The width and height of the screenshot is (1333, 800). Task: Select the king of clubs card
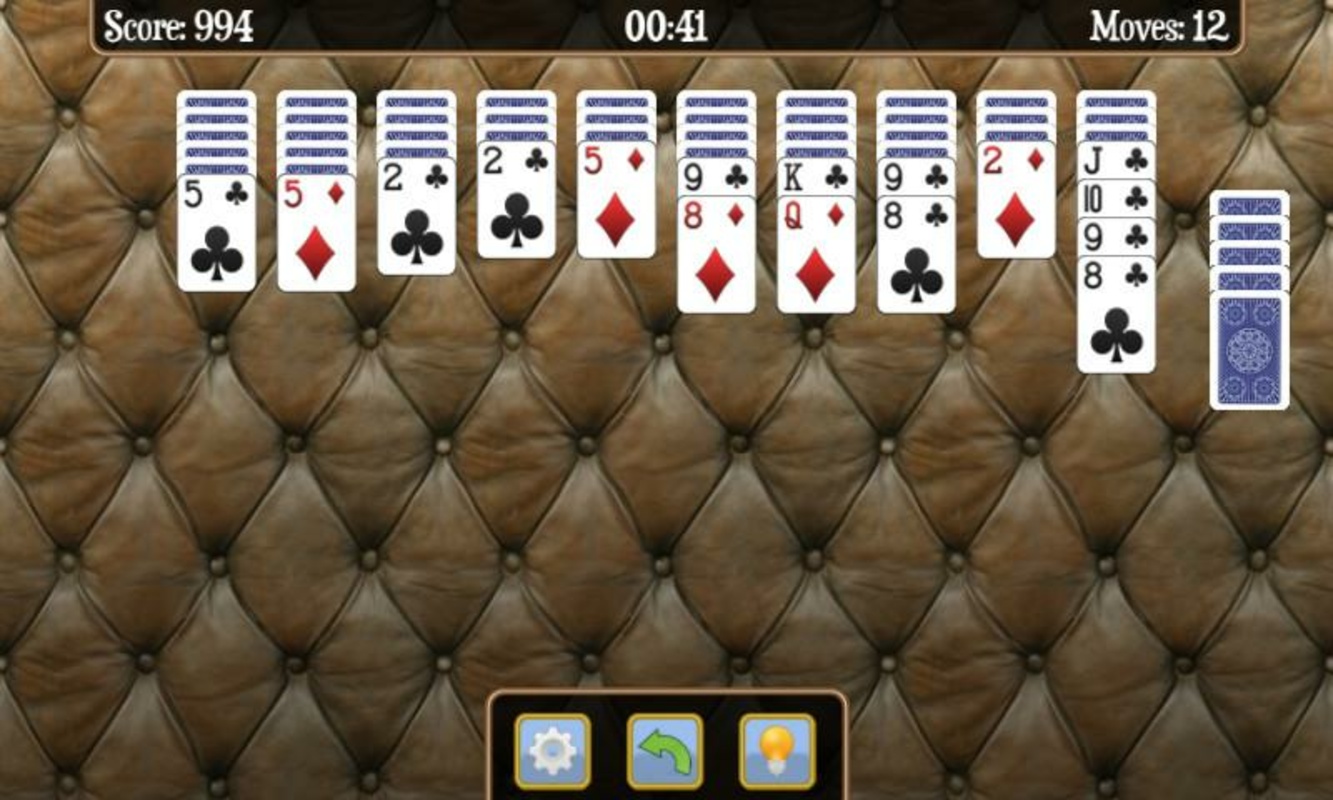[x=816, y=178]
